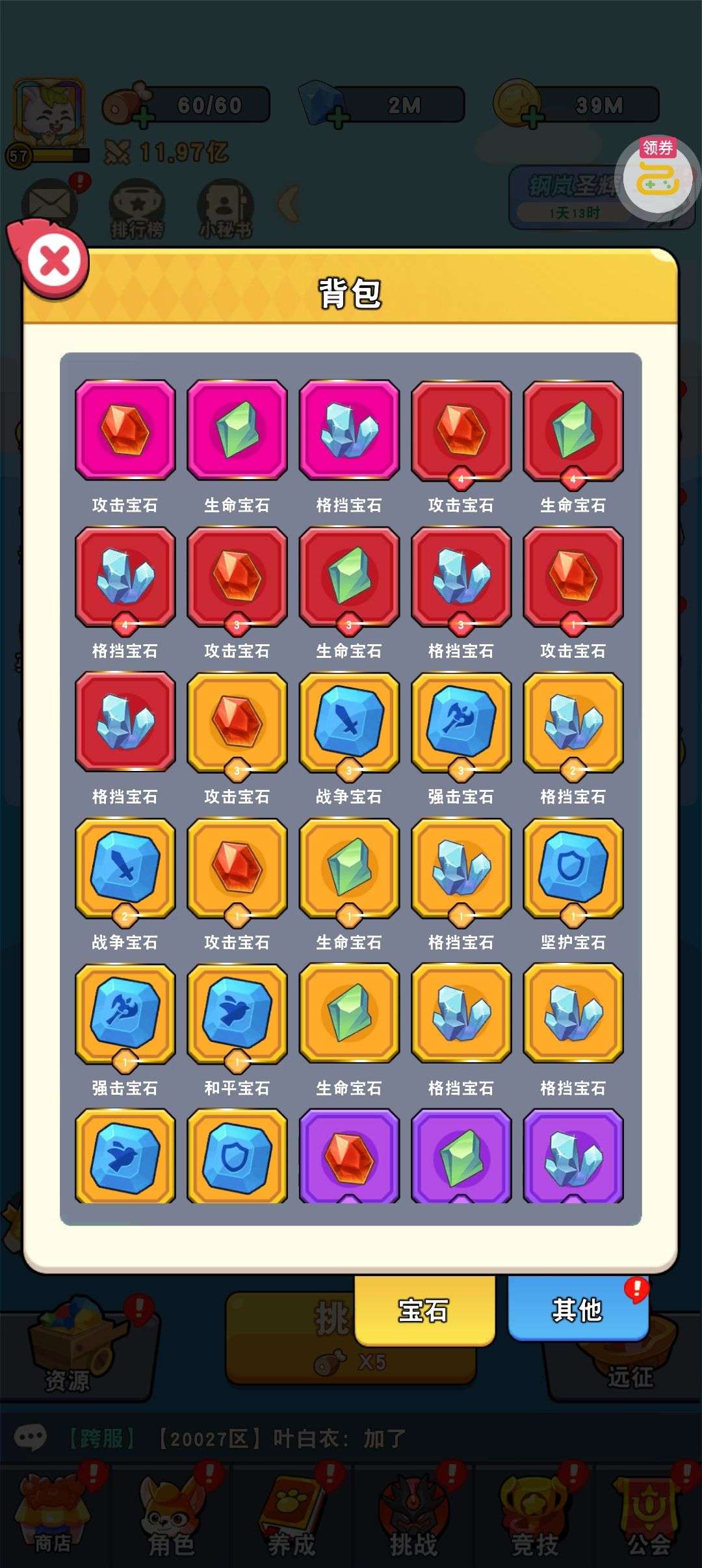
Task: Tap the purple attack gem tile
Action: 349,1157
